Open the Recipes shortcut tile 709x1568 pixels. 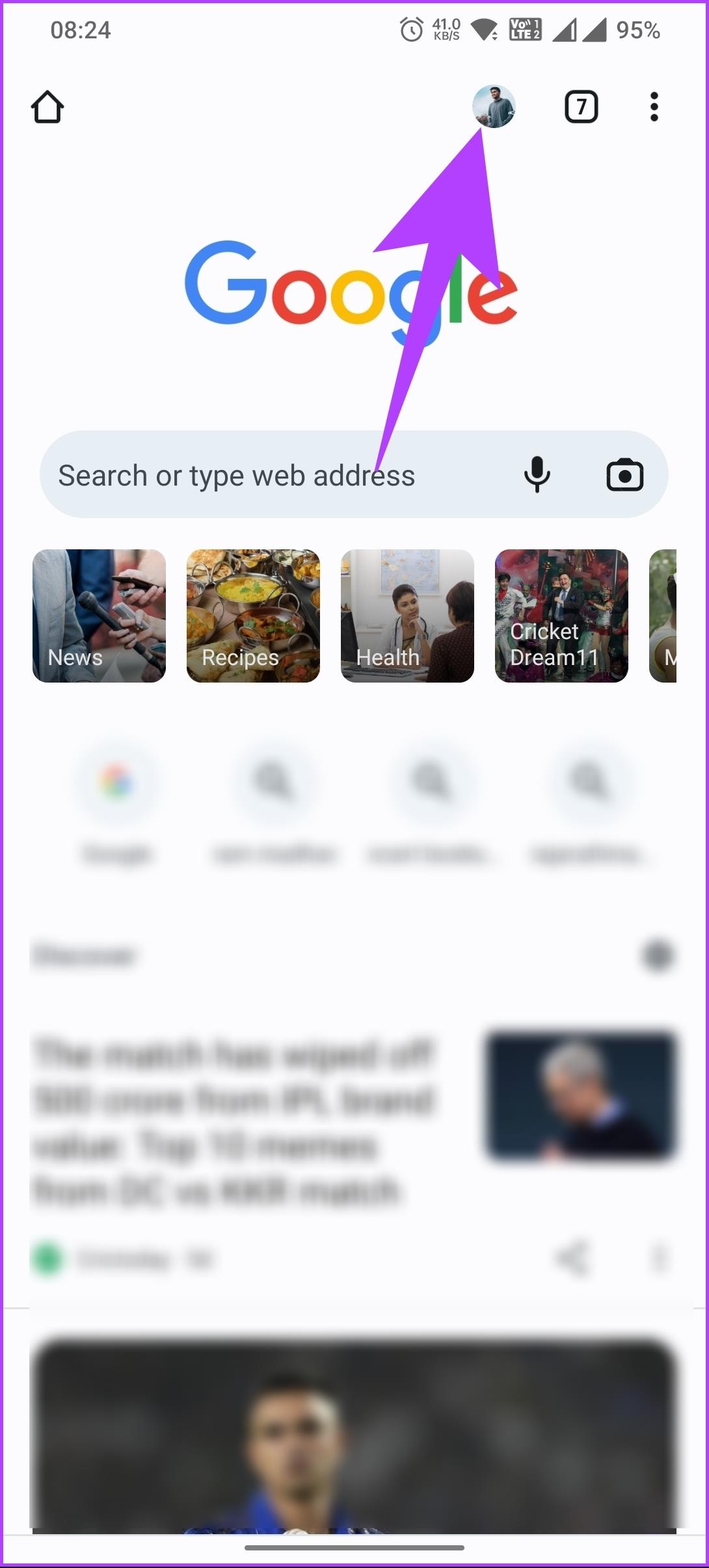[252, 616]
